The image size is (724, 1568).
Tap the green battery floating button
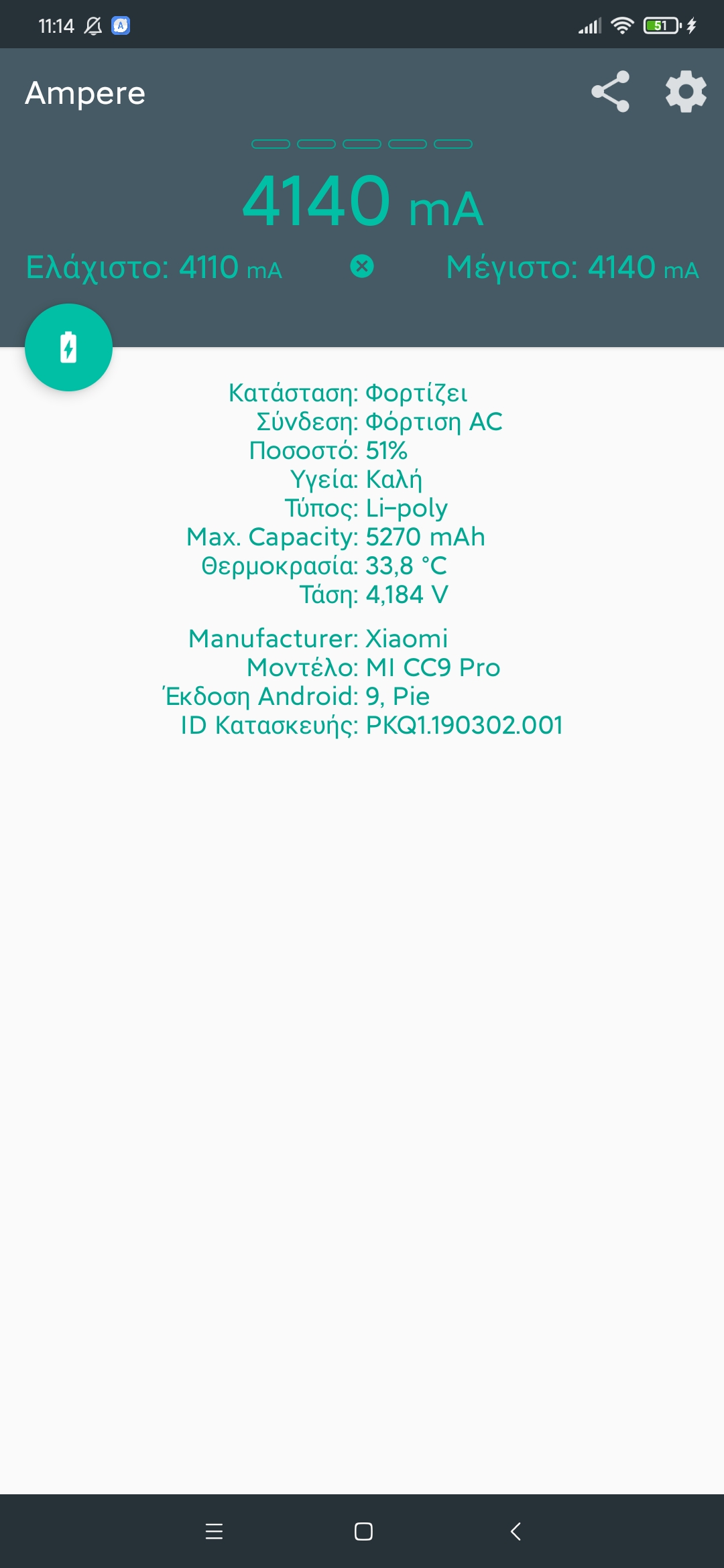pos(68,347)
